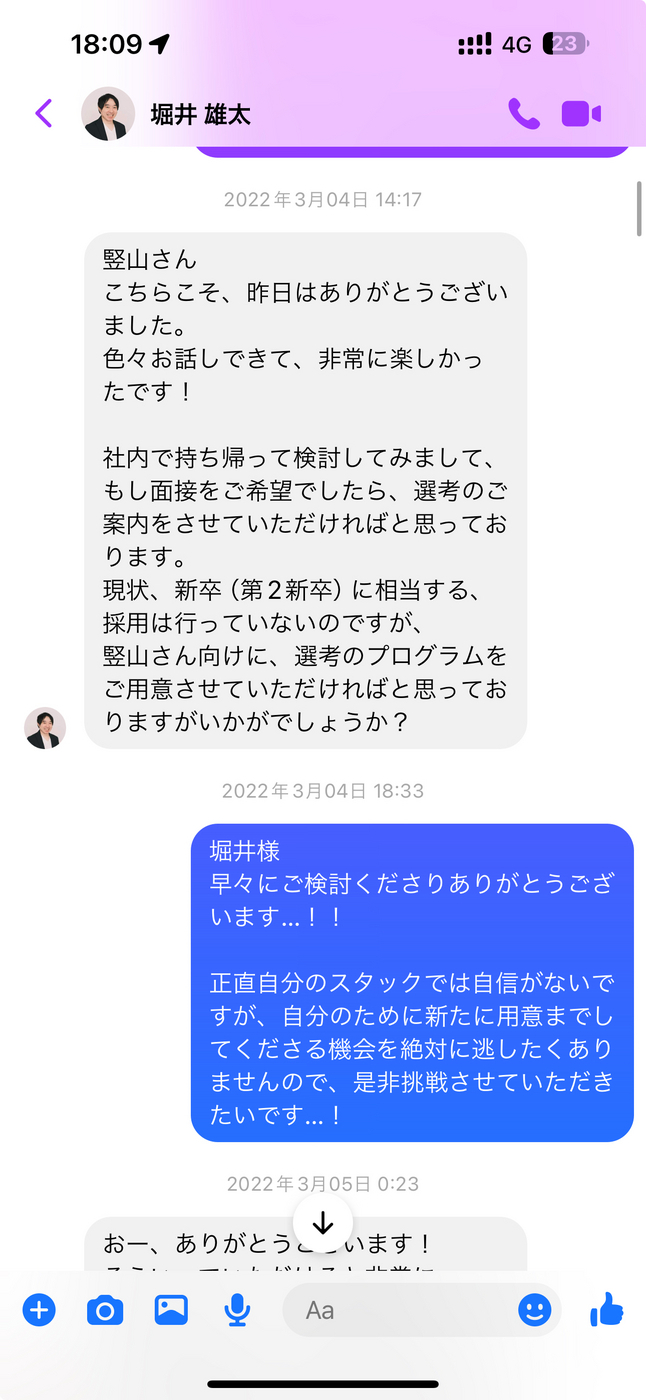646x1400 pixels.
Task: Jump to the latest message with the down arrow
Action: coord(323,1222)
